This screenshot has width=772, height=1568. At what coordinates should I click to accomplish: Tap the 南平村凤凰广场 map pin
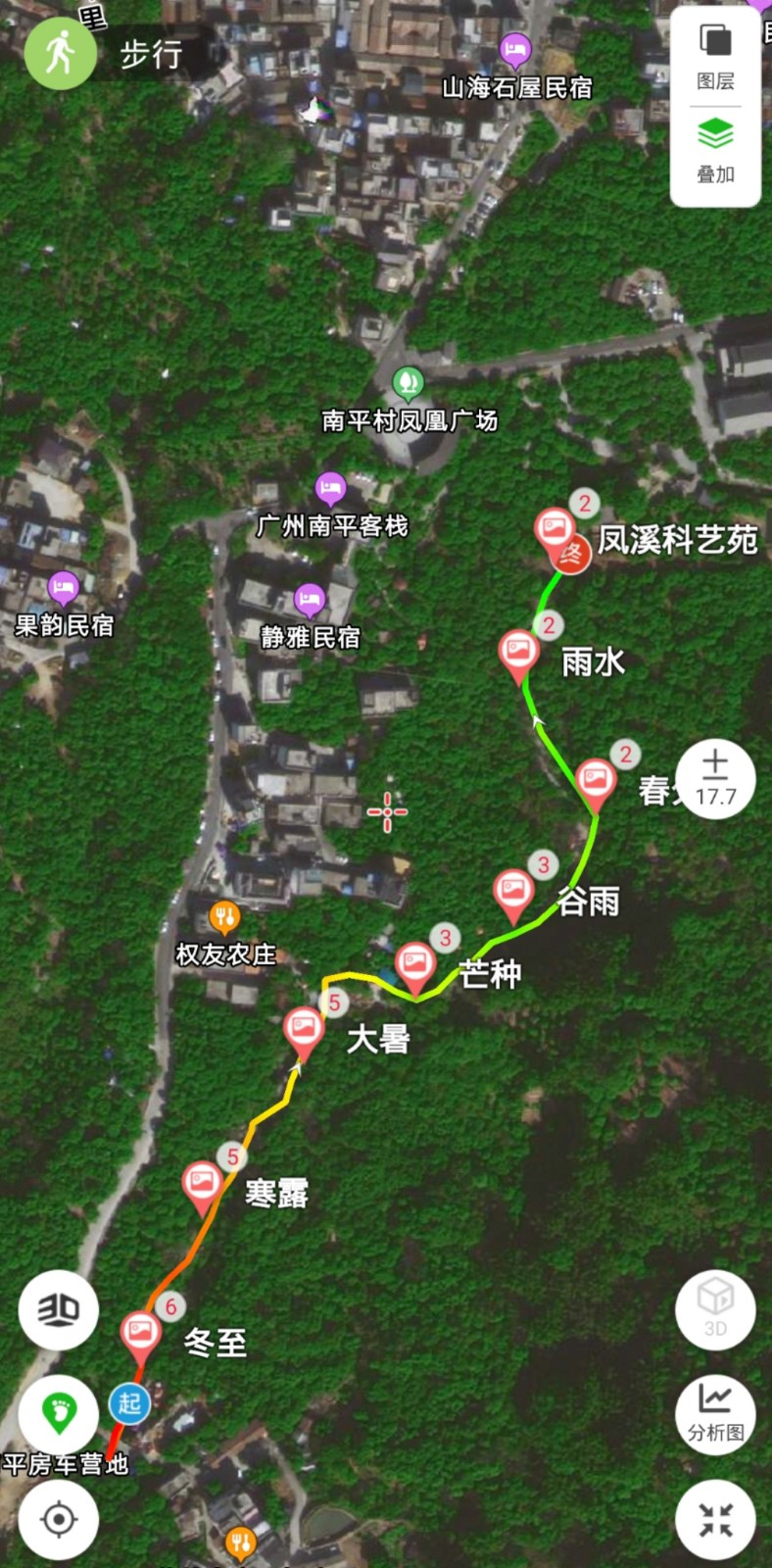pyautogui.click(x=407, y=381)
